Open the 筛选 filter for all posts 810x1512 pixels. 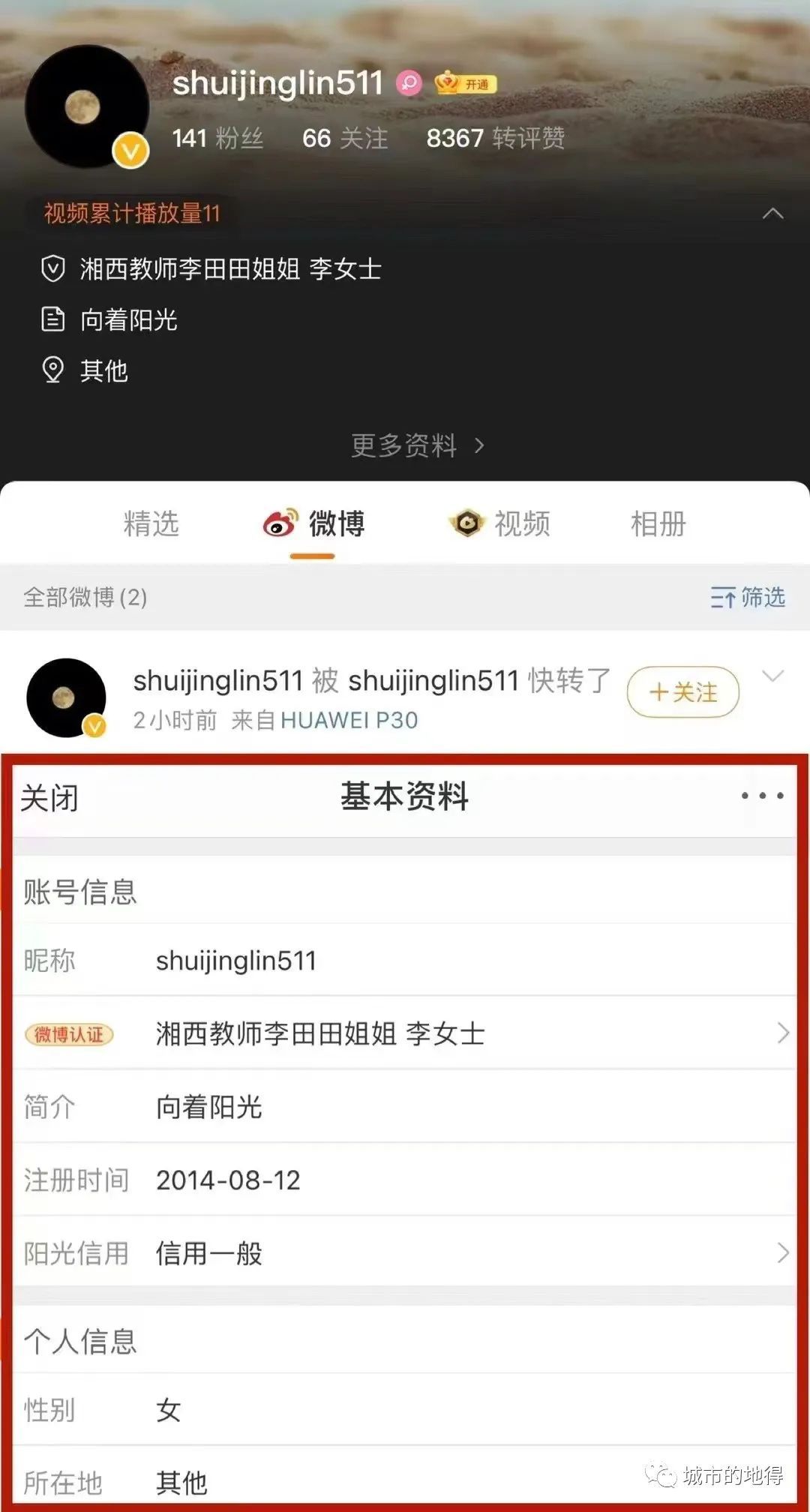748,598
